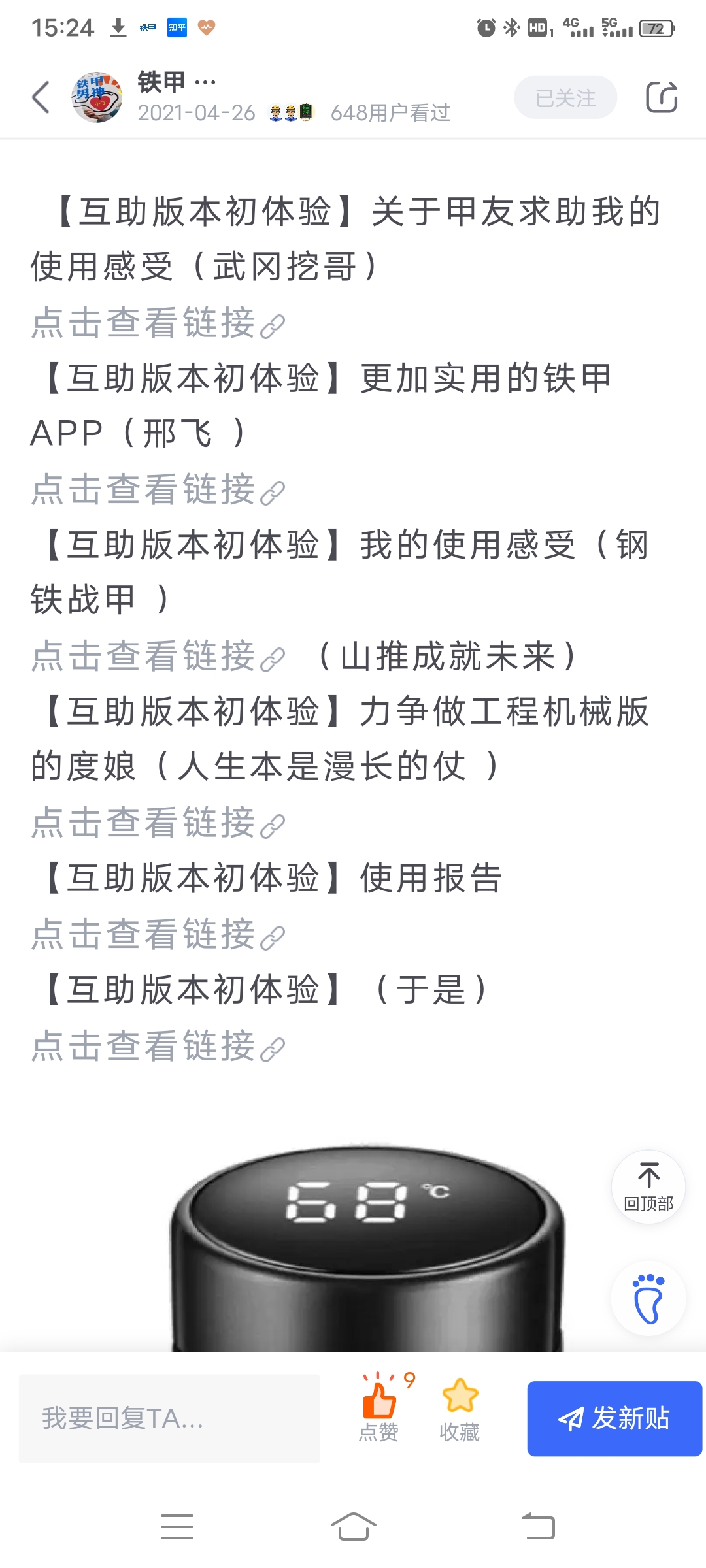Open recent apps from the navigation bar
The height and width of the screenshot is (1568, 706).
point(177,1527)
